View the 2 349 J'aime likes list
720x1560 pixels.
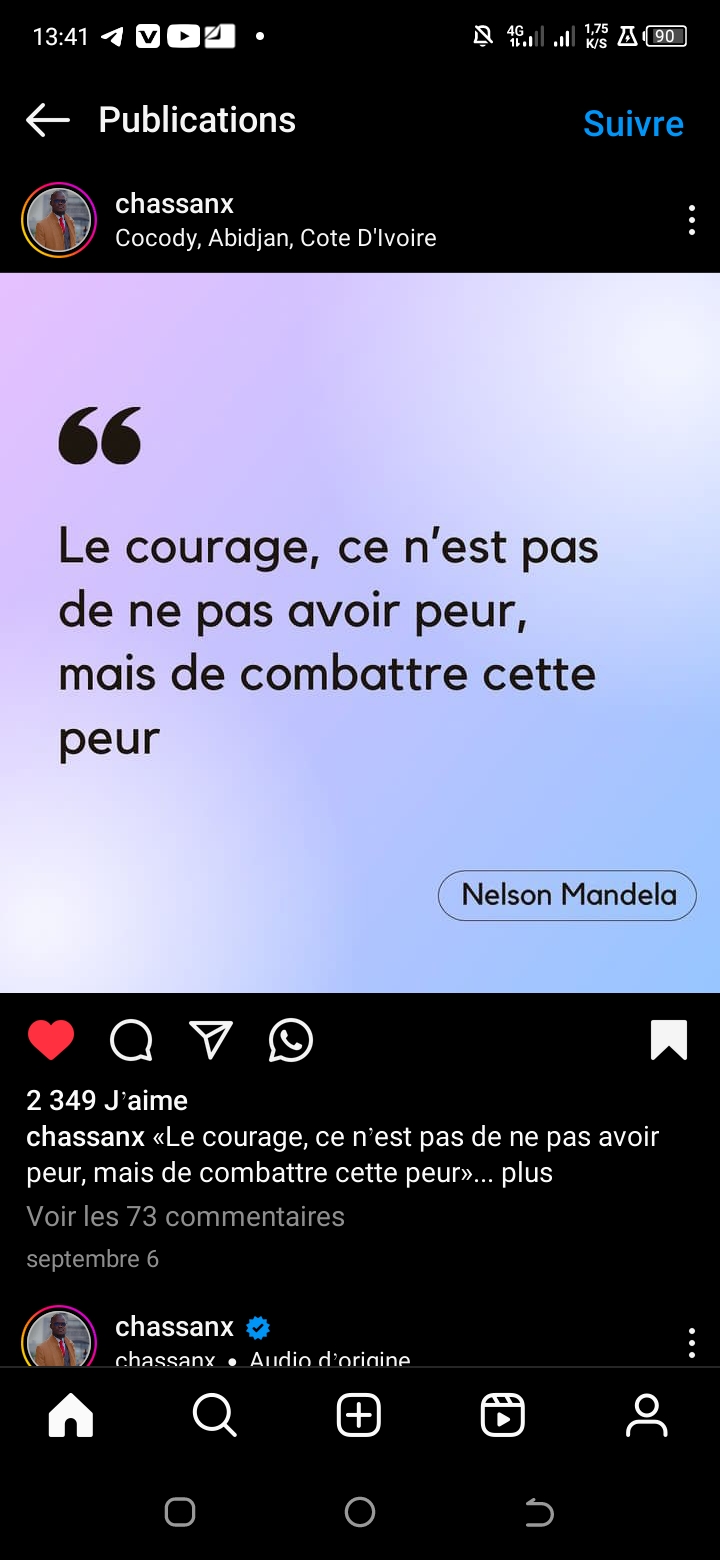(x=107, y=1100)
